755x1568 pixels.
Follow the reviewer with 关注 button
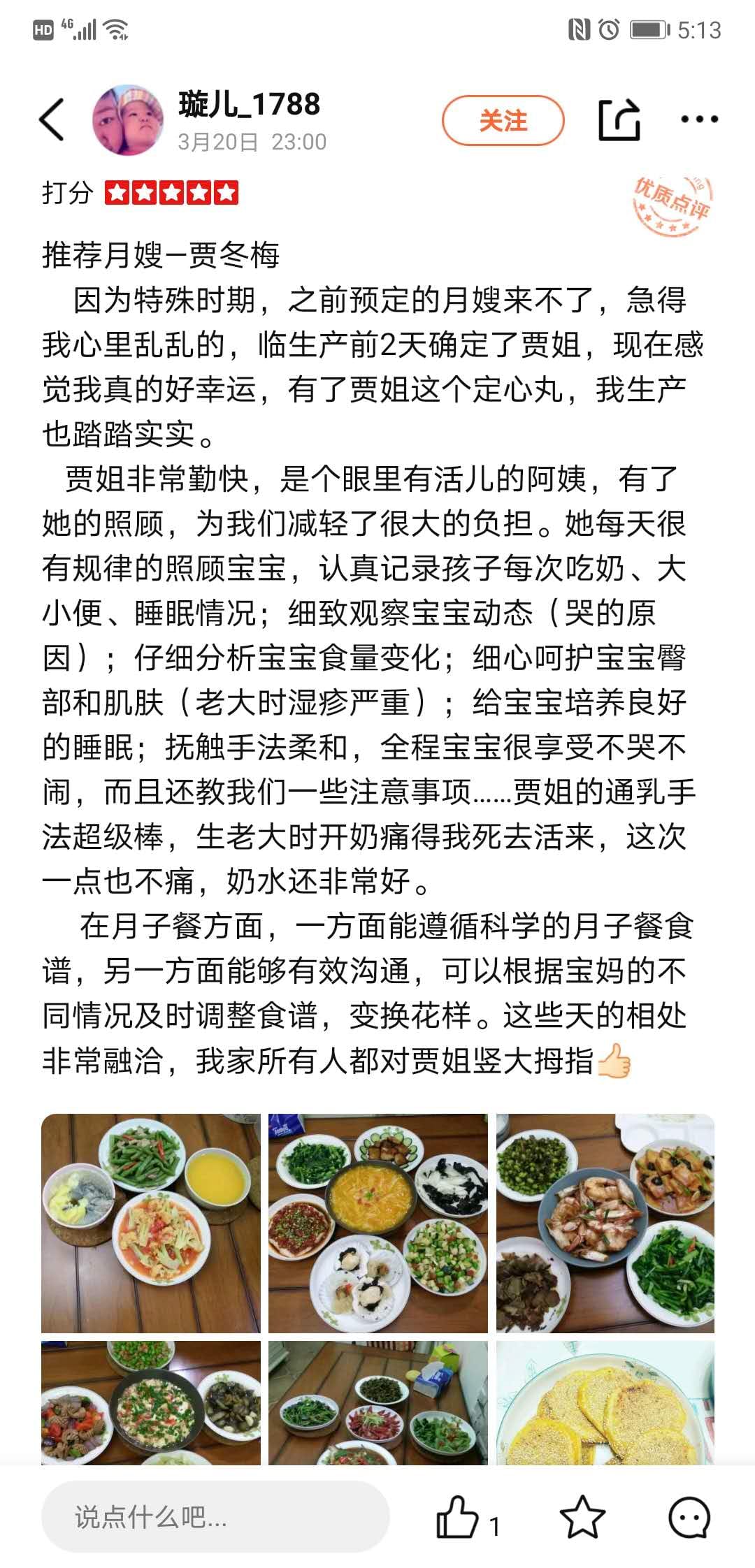point(503,121)
